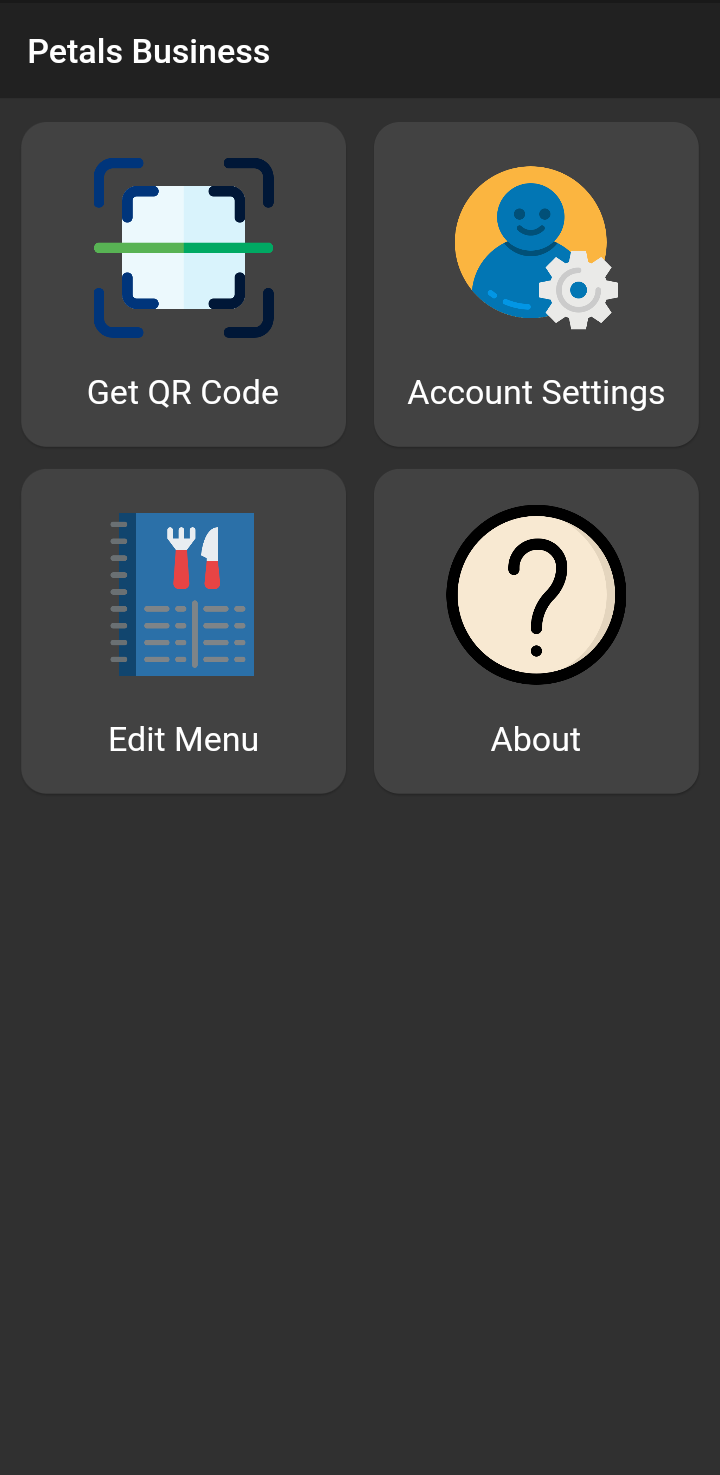Go to Account Settings

[x=536, y=284]
